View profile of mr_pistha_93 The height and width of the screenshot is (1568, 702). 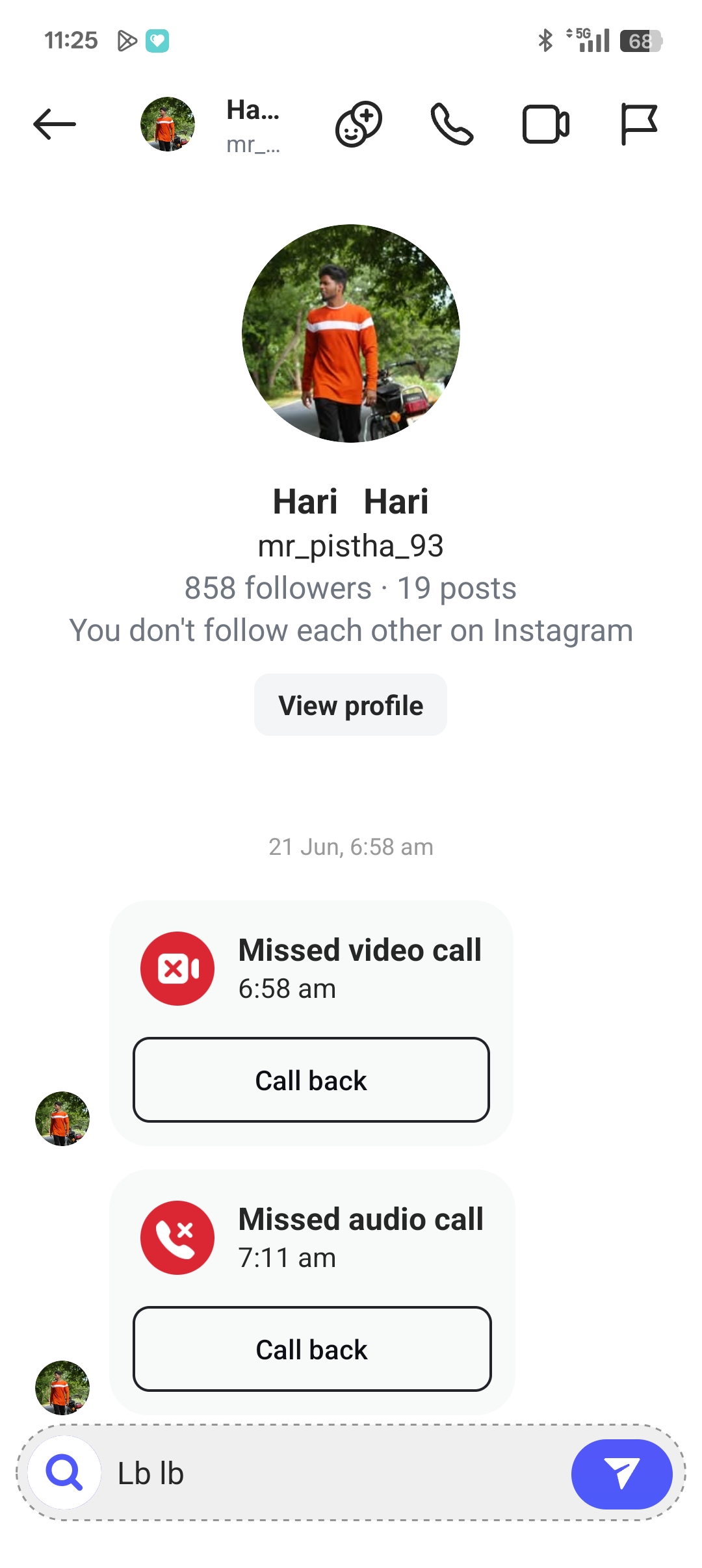pyautogui.click(x=350, y=705)
